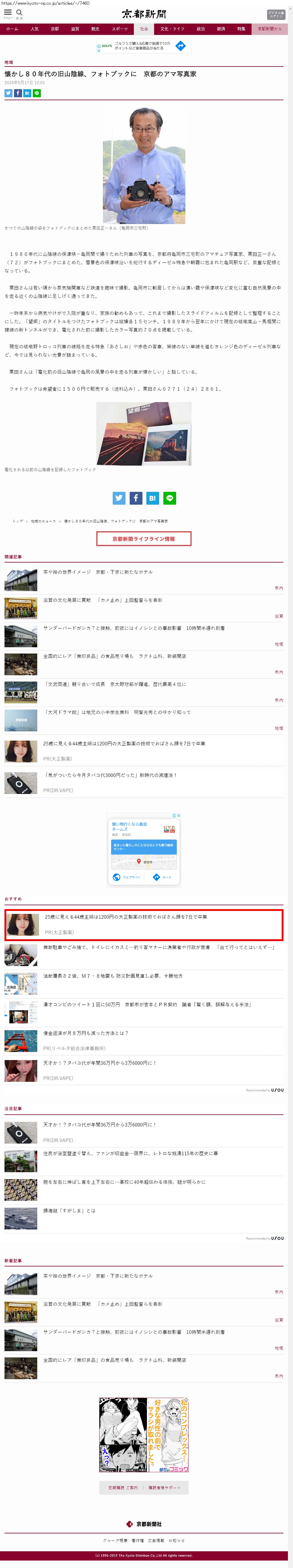The width and height of the screenshot is (293, 1568).
Task: Go to トップ via the breadcrumb
Action: (x=18, y=521)
